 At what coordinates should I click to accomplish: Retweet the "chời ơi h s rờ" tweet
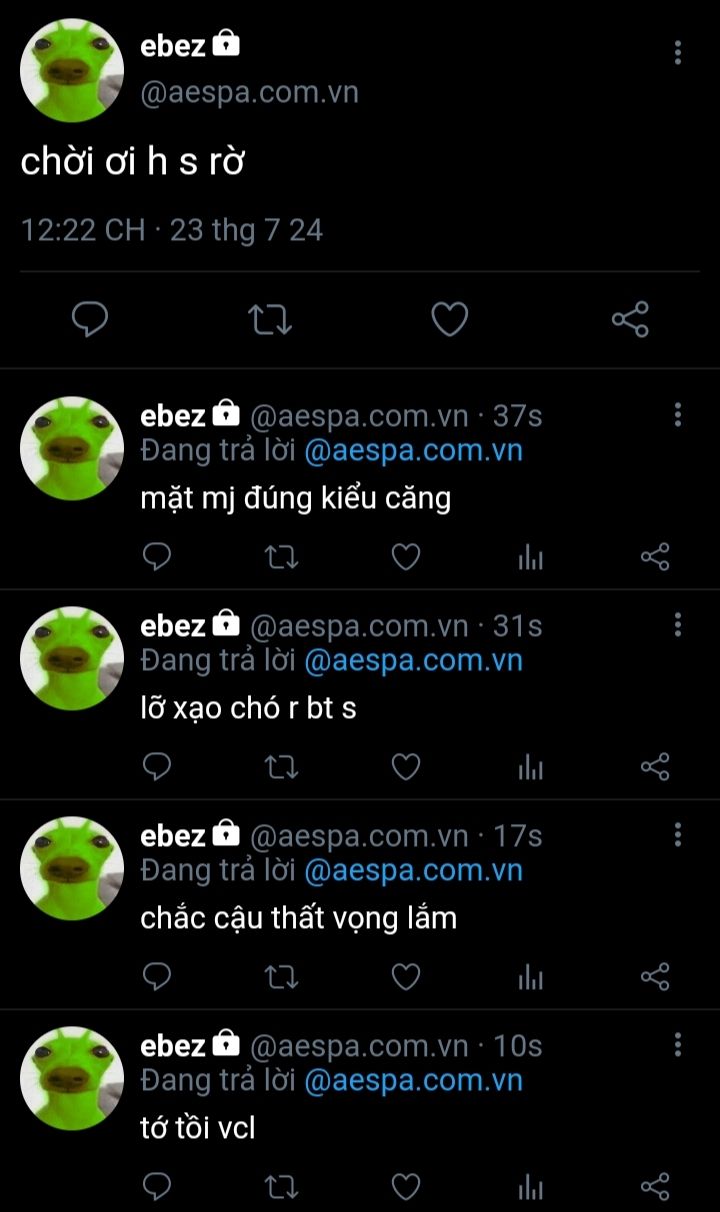(270, 319)
